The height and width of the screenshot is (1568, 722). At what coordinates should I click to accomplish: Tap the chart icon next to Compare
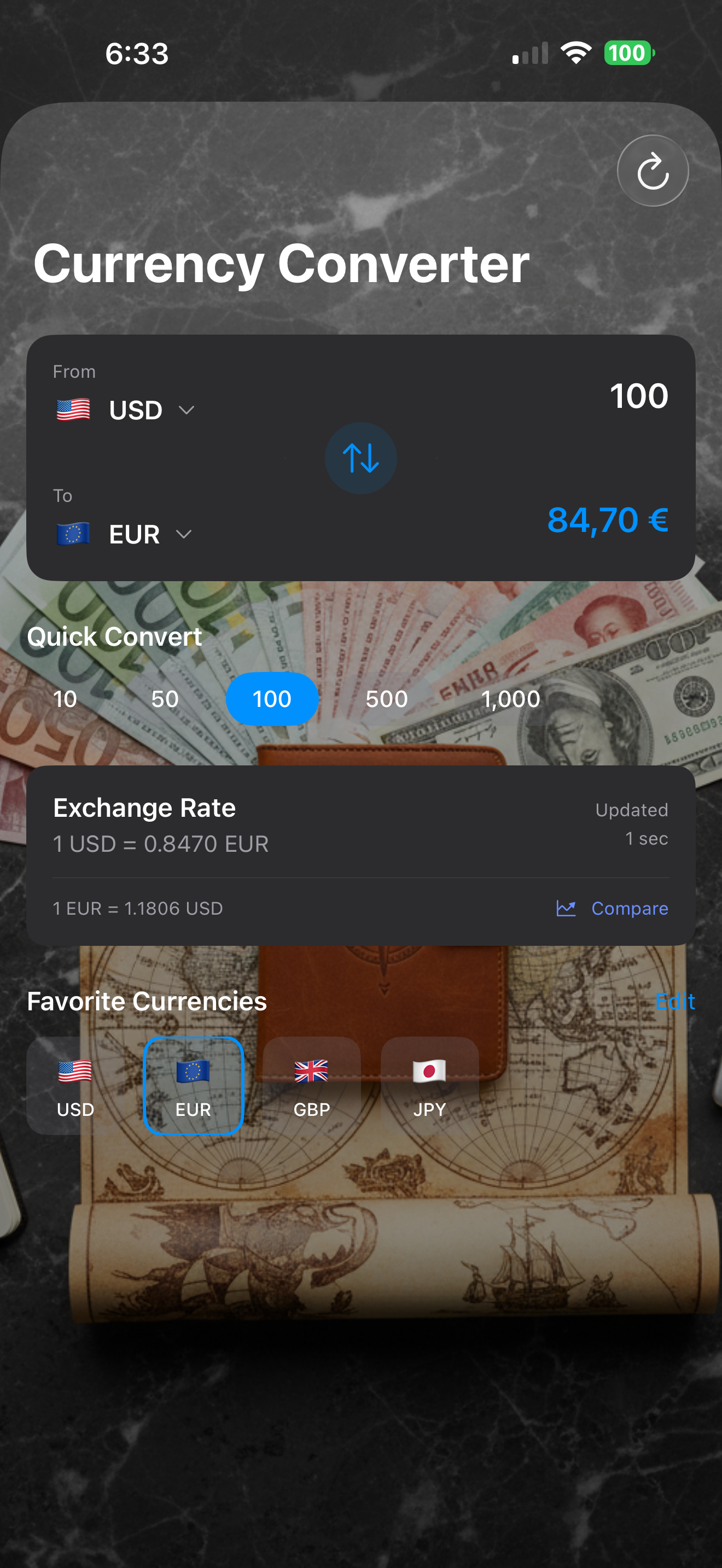tap(566, 908)
